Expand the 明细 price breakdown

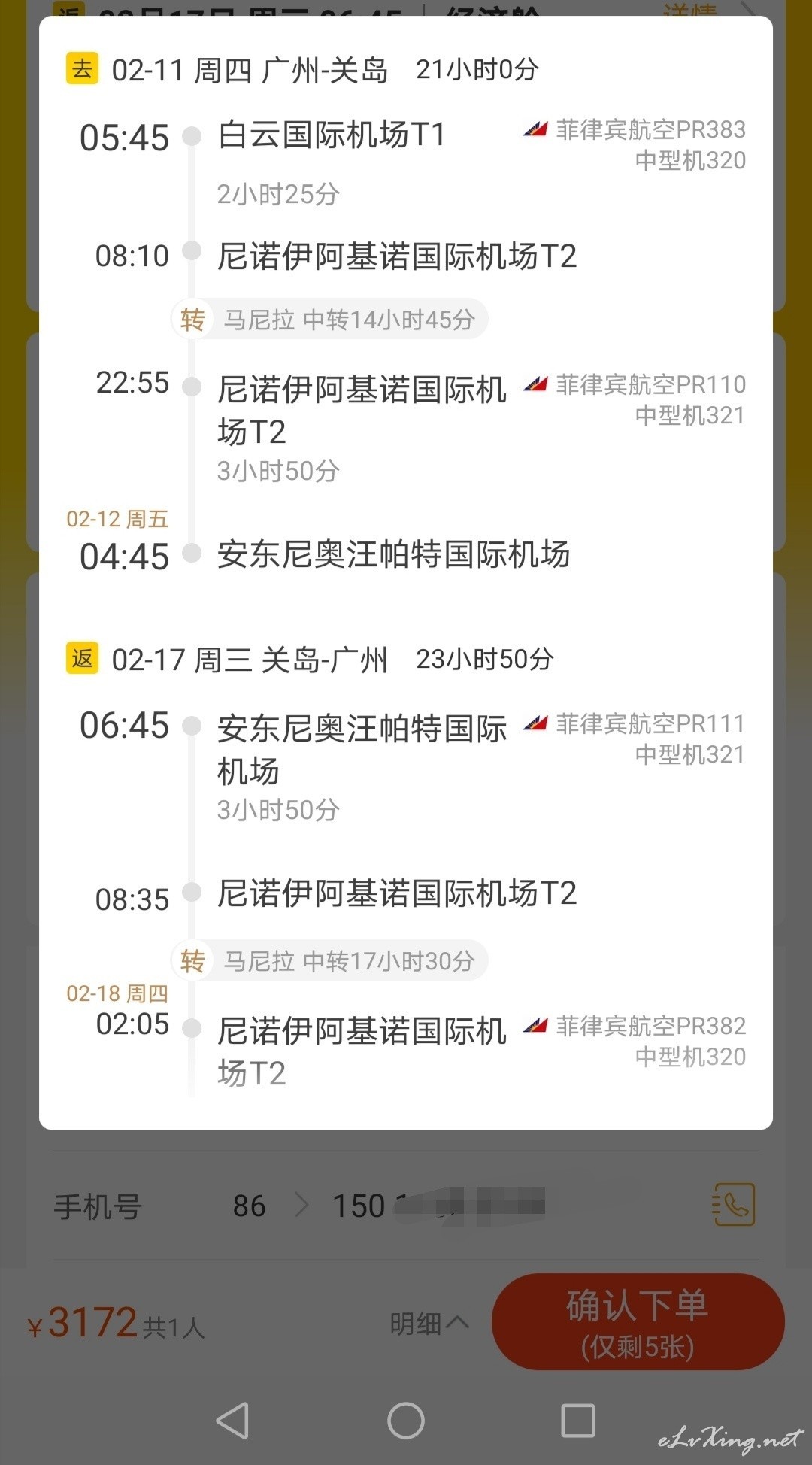pos(429,1323)
